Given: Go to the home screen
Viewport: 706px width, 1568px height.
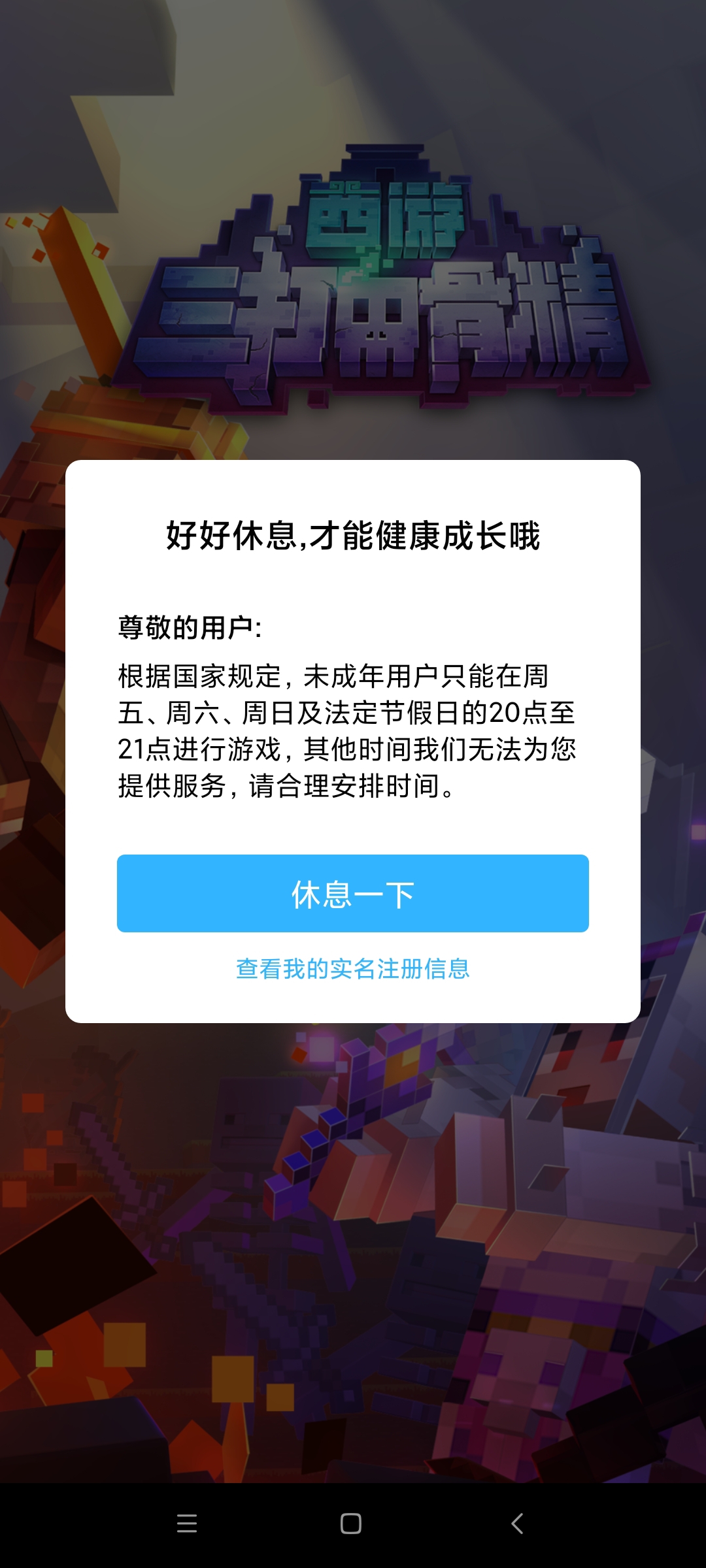Looking at the screenshot, I should point(351,1524).
